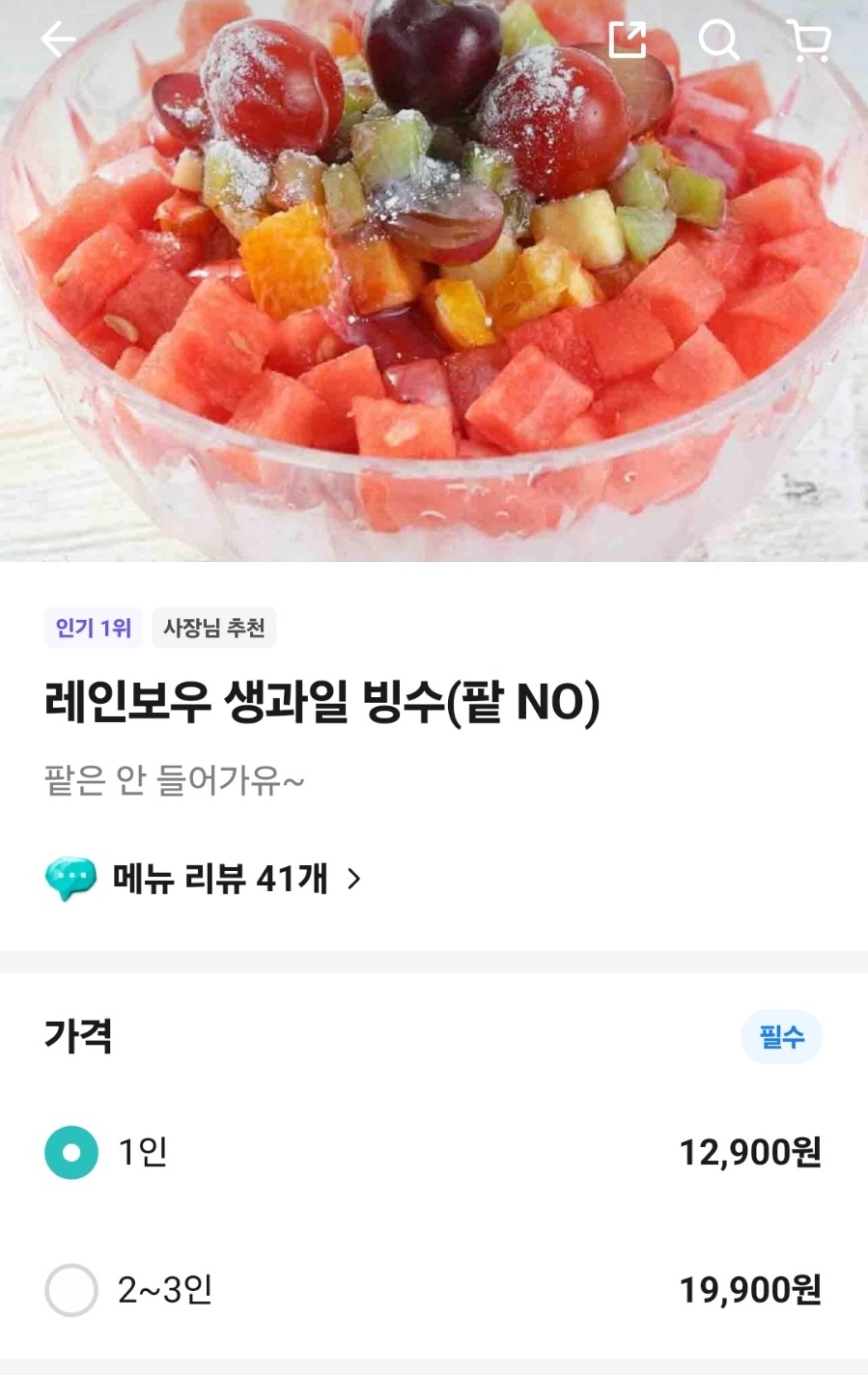The width and height of the screenshot is (868, 1375).
Task: Share this menu item
Action: coord(627,40)
